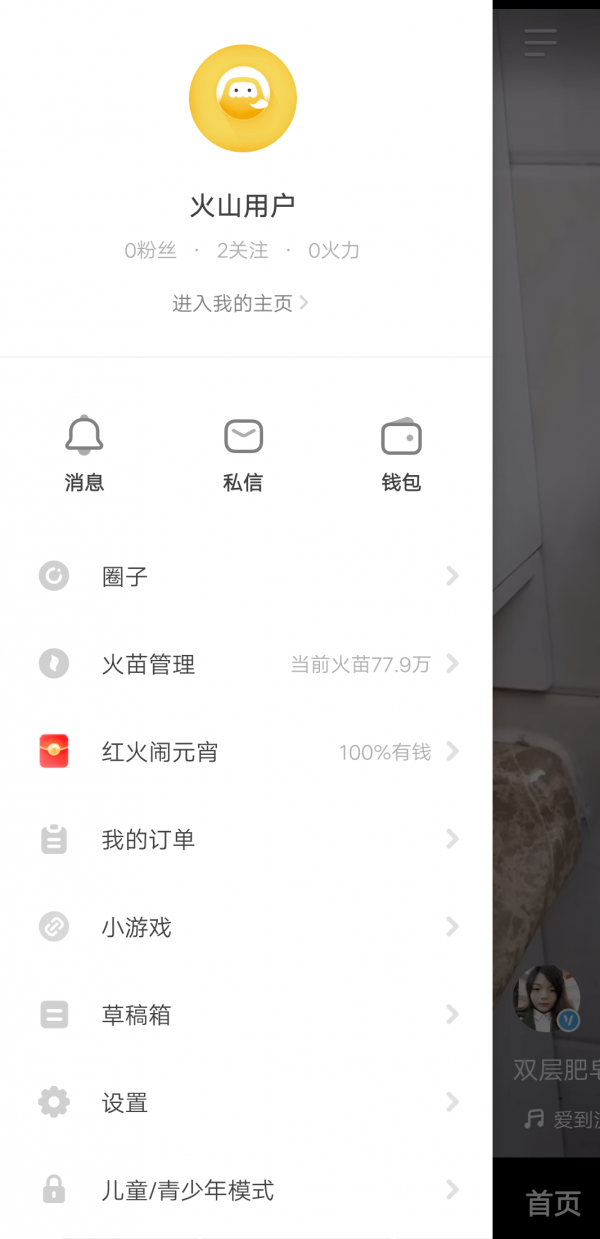Open the 火山用户 profile avatar
The height and width of the screenshot is (1239, 600).
[243, 98]
